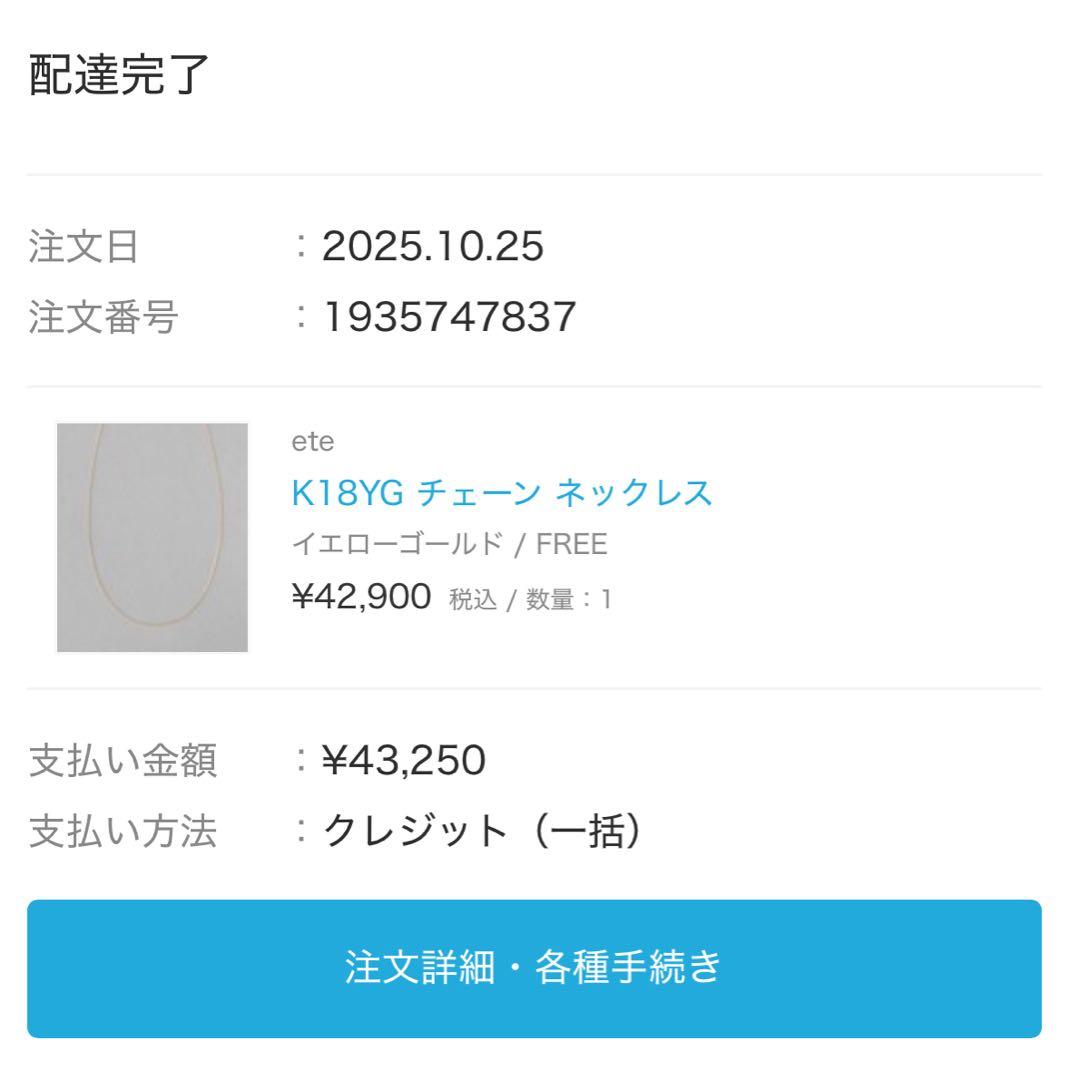Select the クレジット（一括）payment method text
Image resolution: width=1070 pixels, height=1080 pixels.
click(x=483, y=828)
